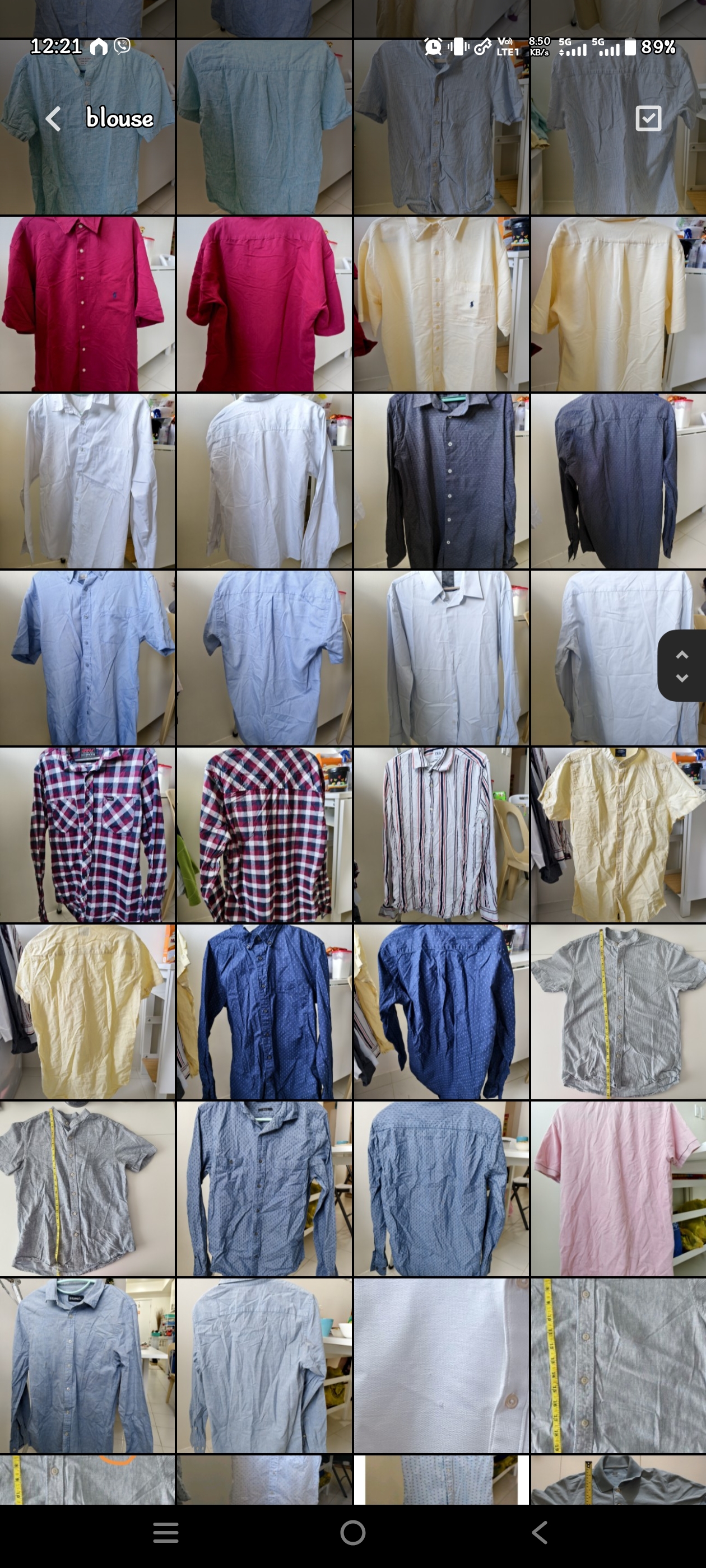This screenshot has height=1568, width=706.
Task: Open the red and navy checkered shirt front photo
Action: click(x=87, y=834)
